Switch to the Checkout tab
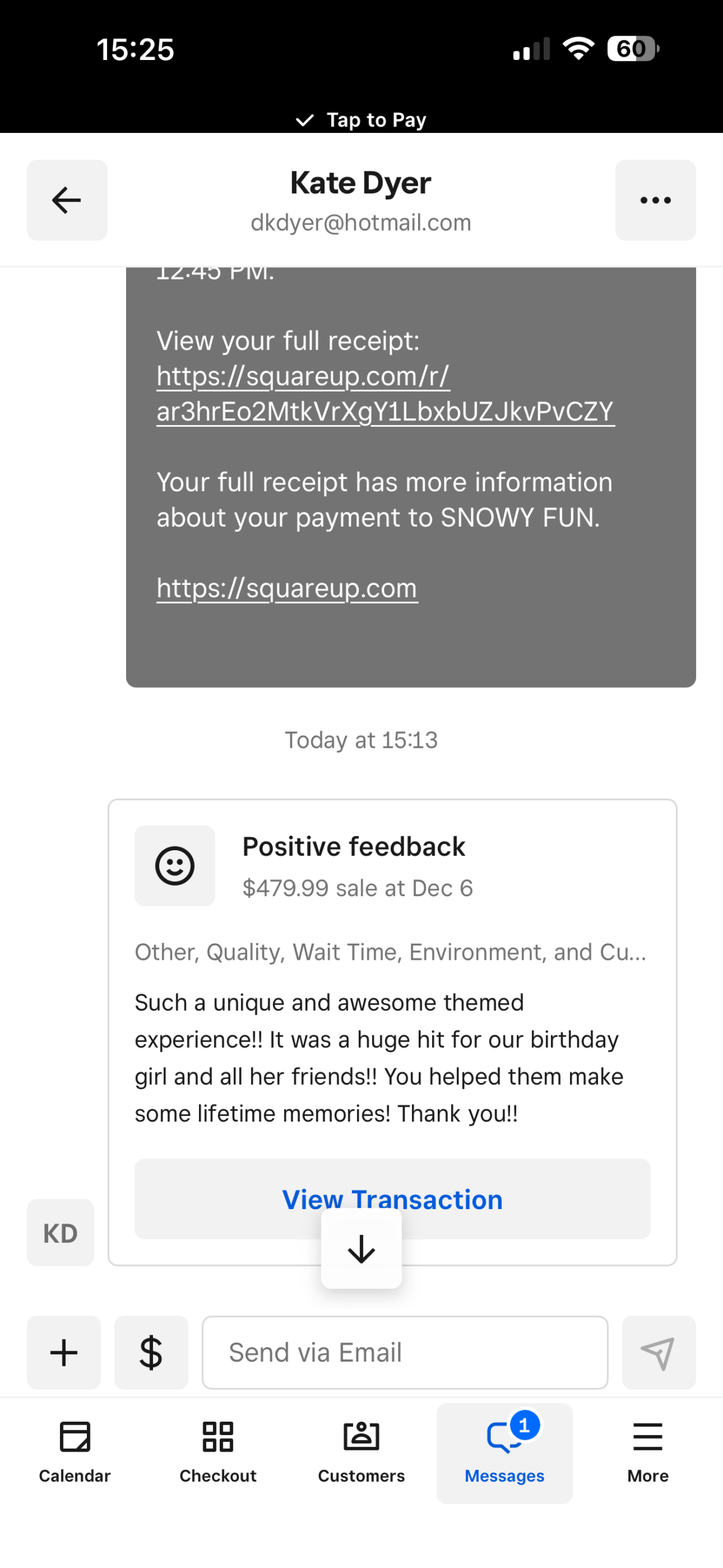This screenshot has height=1568, width=723. [x=218, y=1452]
